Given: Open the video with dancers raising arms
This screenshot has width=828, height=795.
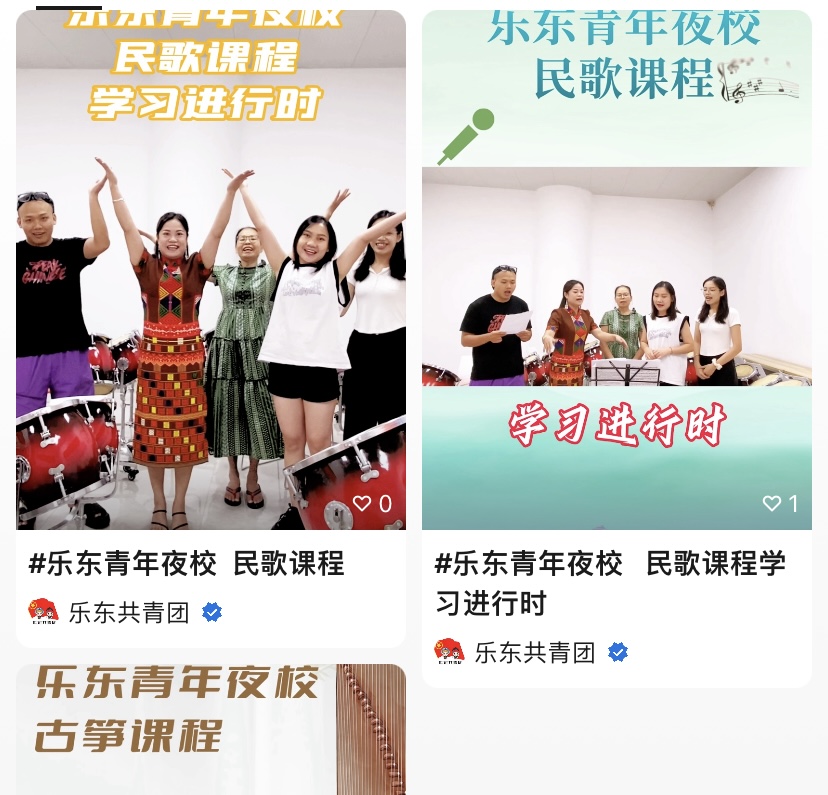Looking at the screenshot, I should (210, 300).
